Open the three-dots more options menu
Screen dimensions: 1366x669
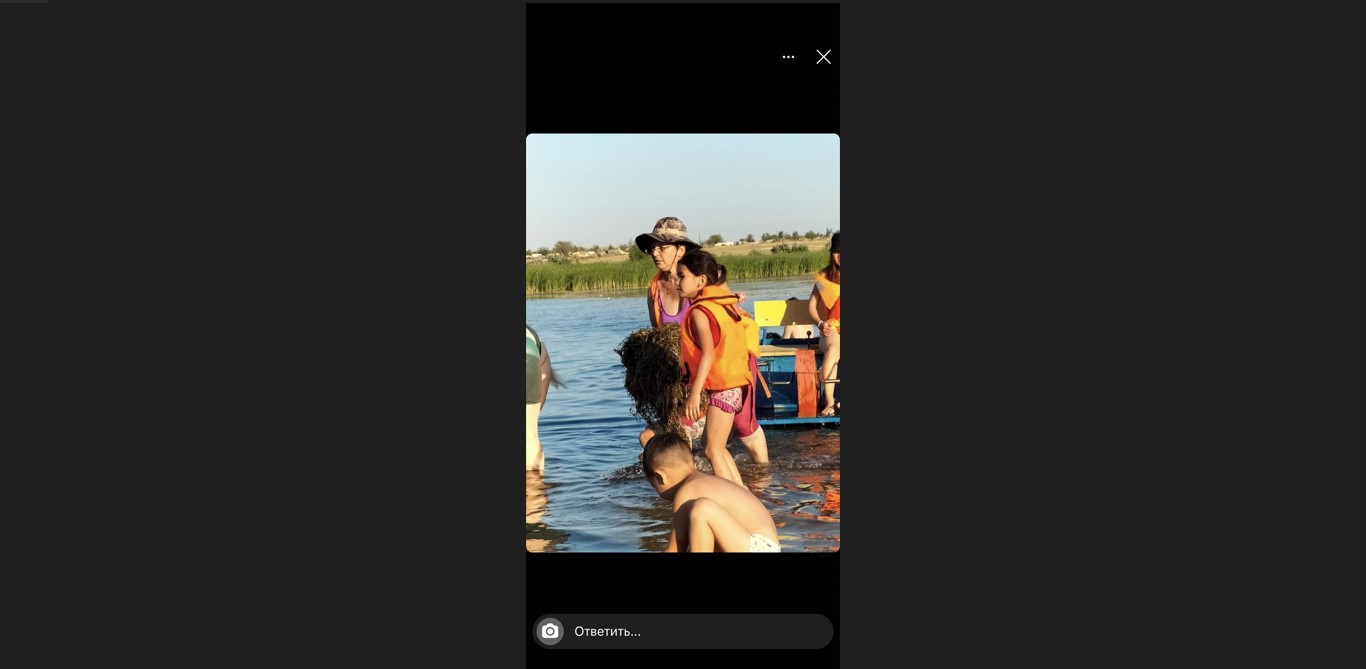[788, 57]
